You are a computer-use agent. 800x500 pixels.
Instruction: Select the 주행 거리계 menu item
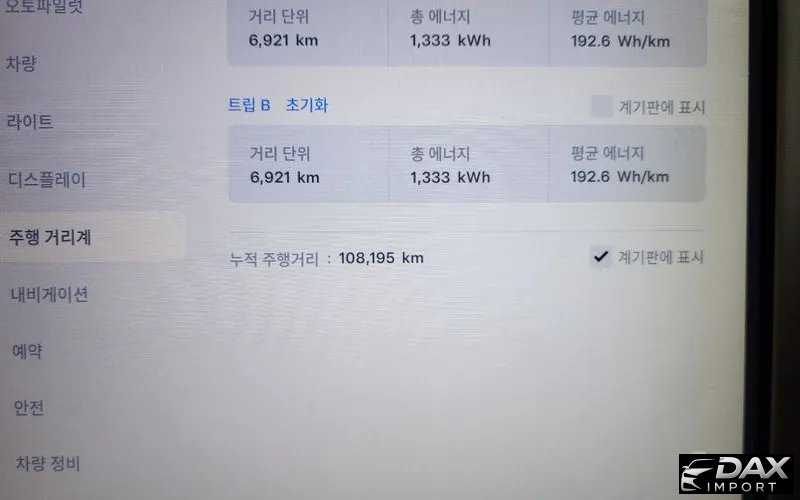point(51,237)
